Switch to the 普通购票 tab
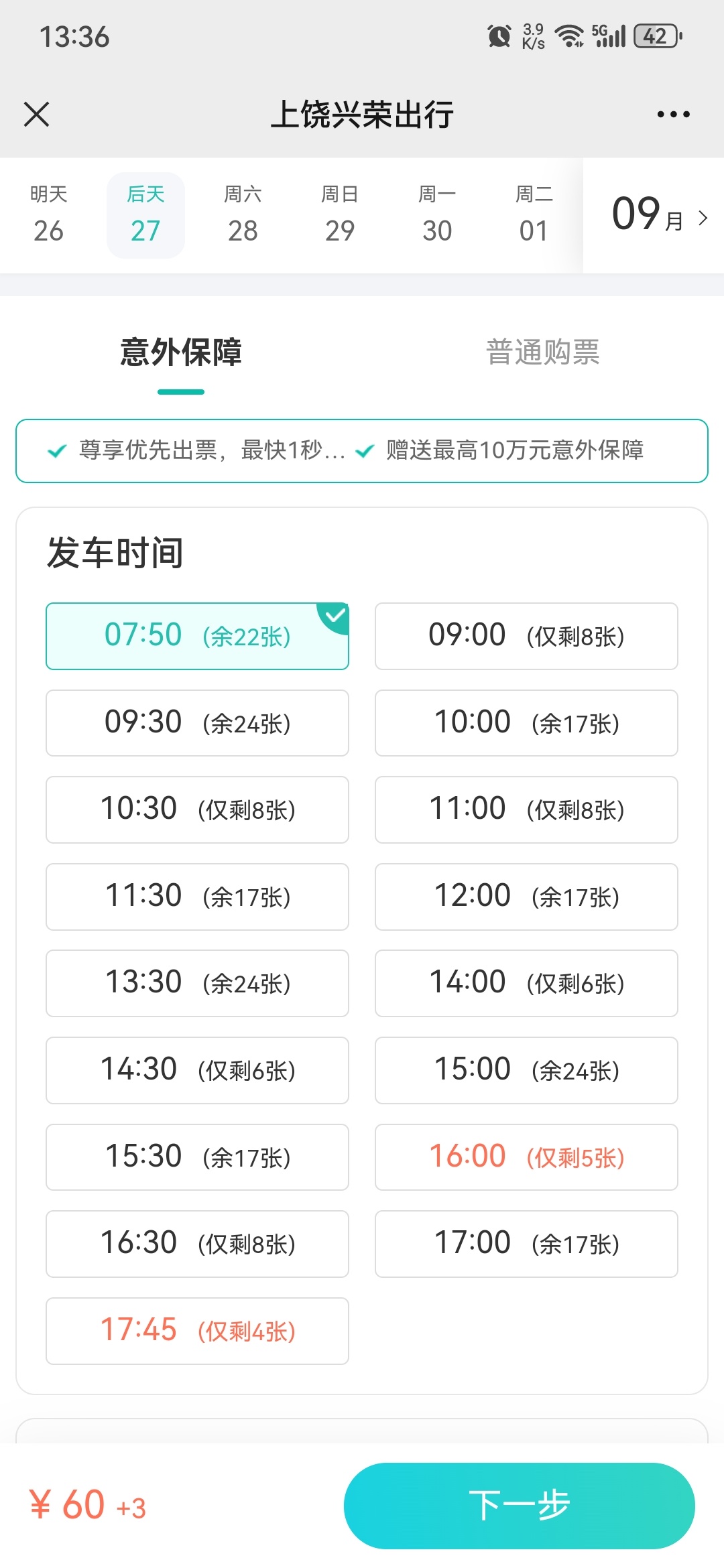Screen dimensions: 724x1568 click(x=542, y=352)
